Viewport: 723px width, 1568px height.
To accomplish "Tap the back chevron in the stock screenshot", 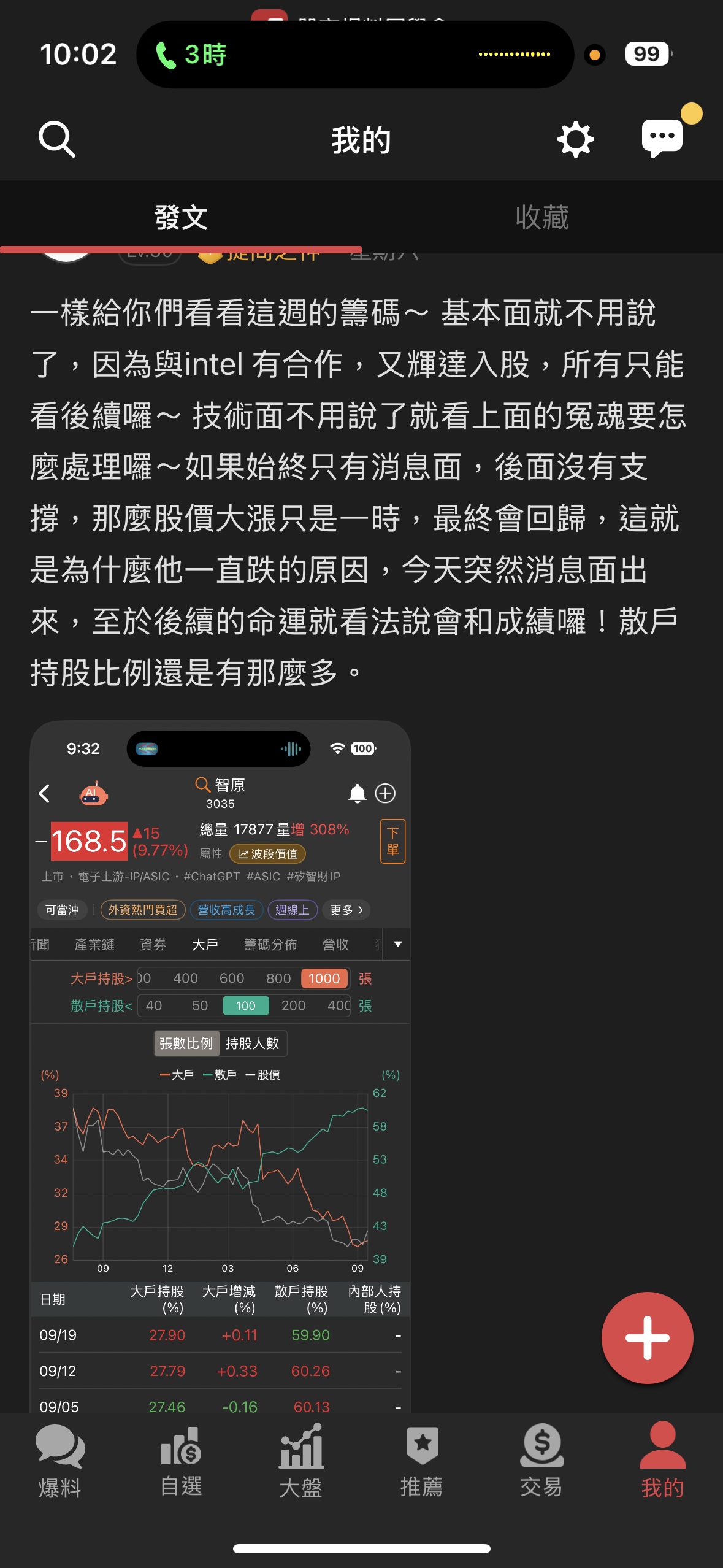I will pyautogui.click(x=44, y=793).
